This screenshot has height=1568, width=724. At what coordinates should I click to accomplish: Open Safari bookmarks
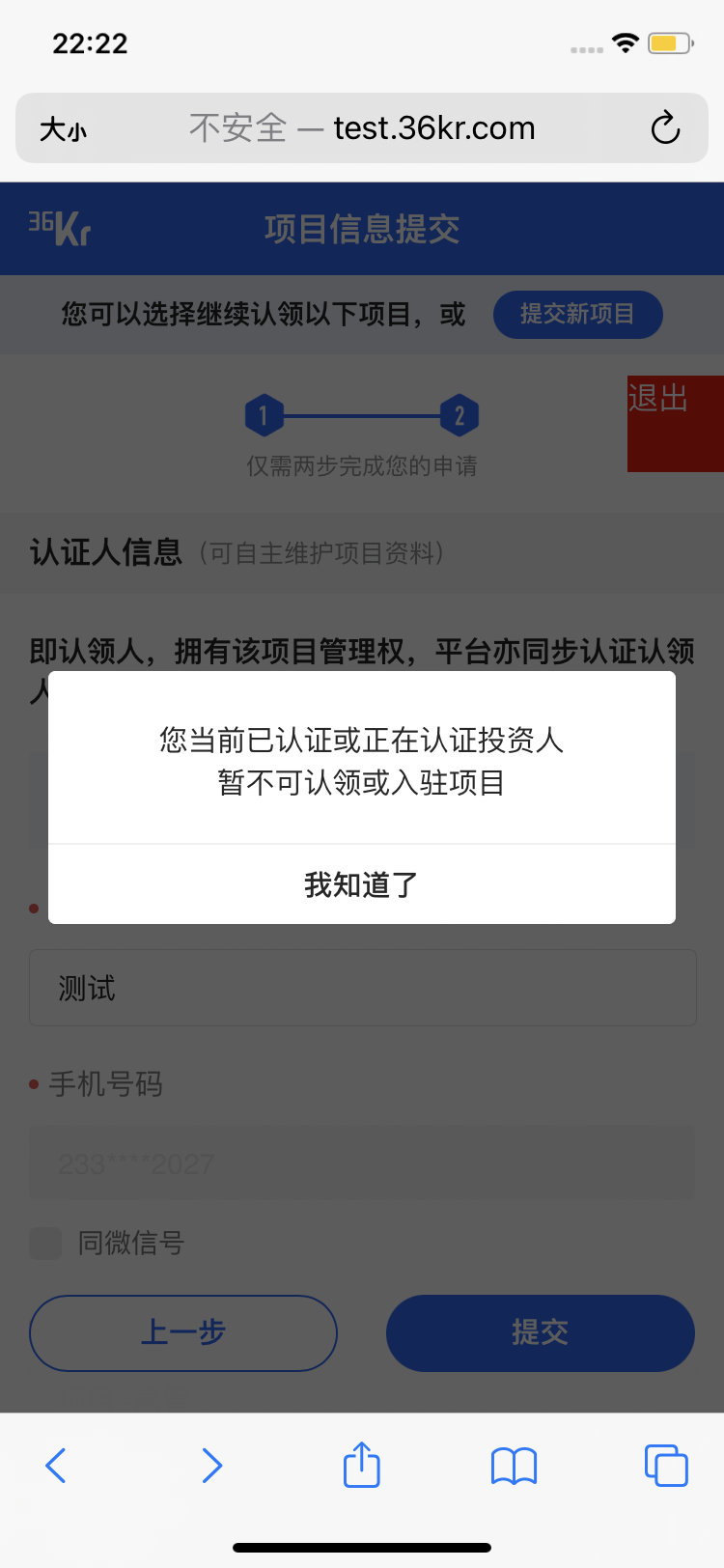(x=514, y=1466)
